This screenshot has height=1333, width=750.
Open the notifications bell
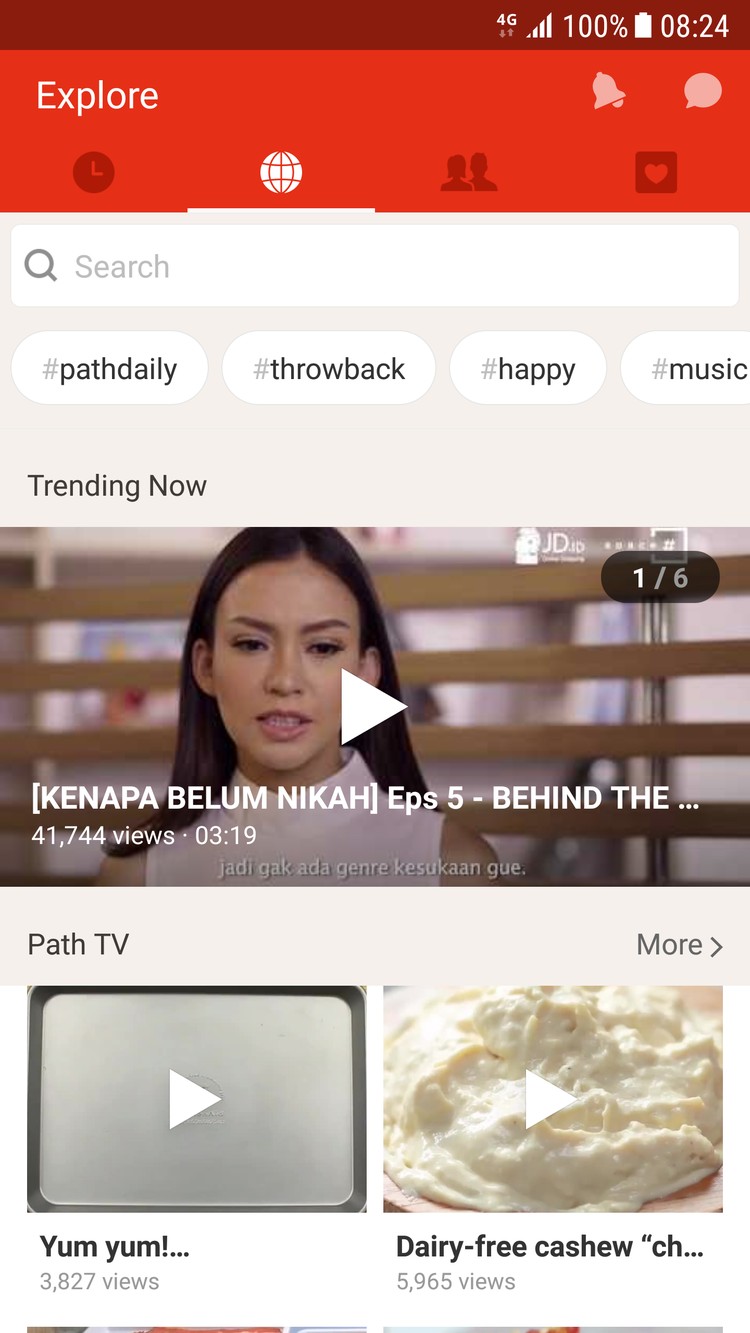click(608, 92)
